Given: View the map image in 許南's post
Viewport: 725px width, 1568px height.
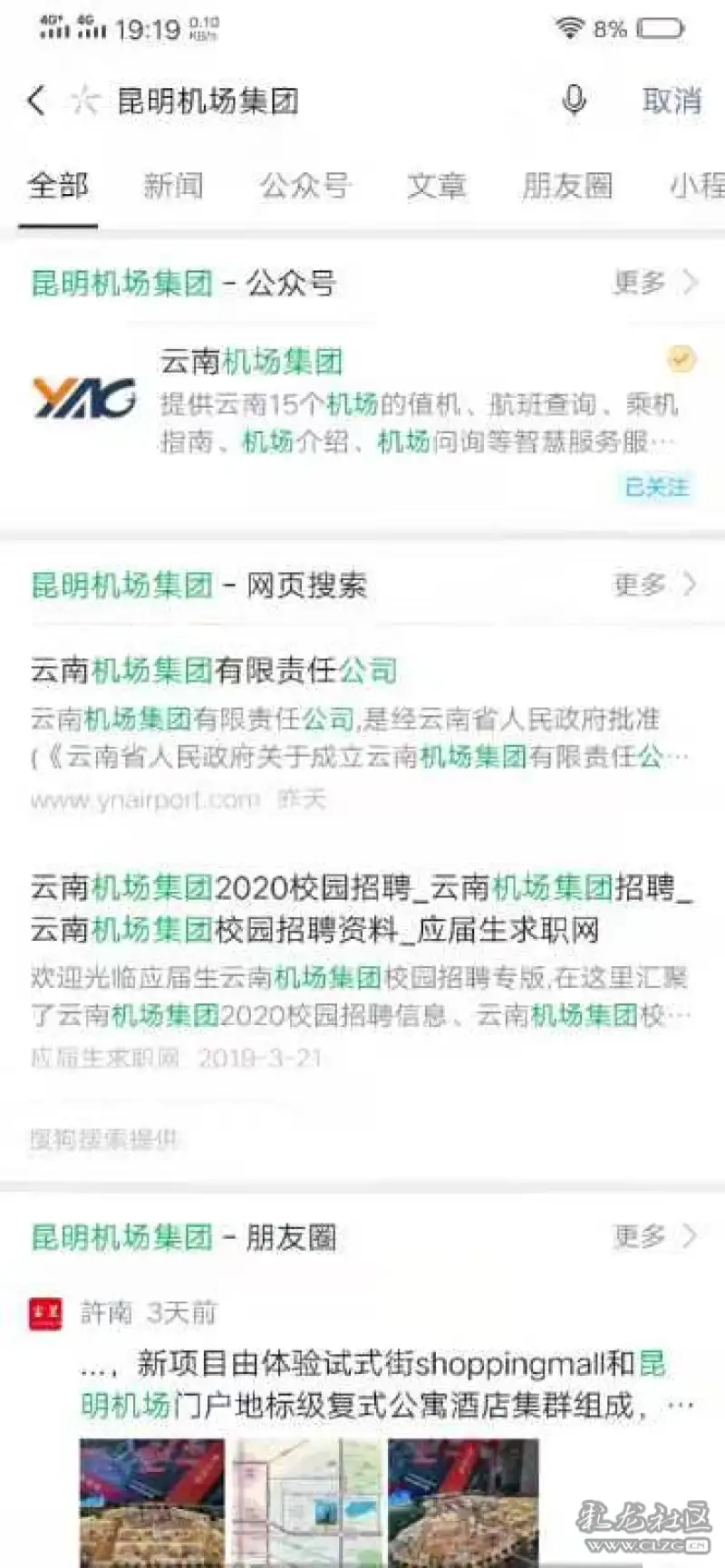Looking at the screenshot, I should (306, 1502).
